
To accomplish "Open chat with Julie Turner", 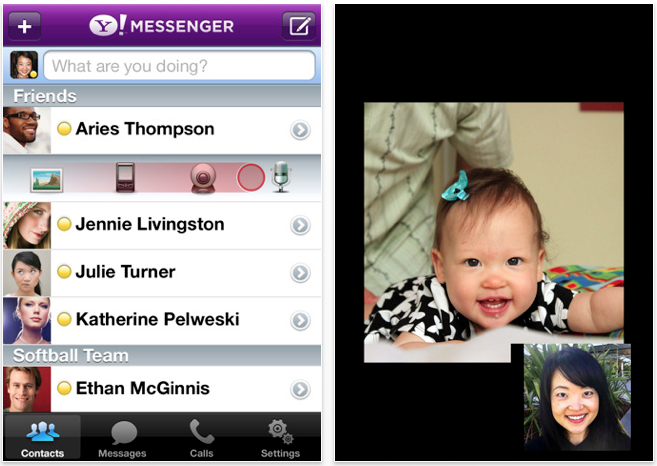I will [125, 272].
